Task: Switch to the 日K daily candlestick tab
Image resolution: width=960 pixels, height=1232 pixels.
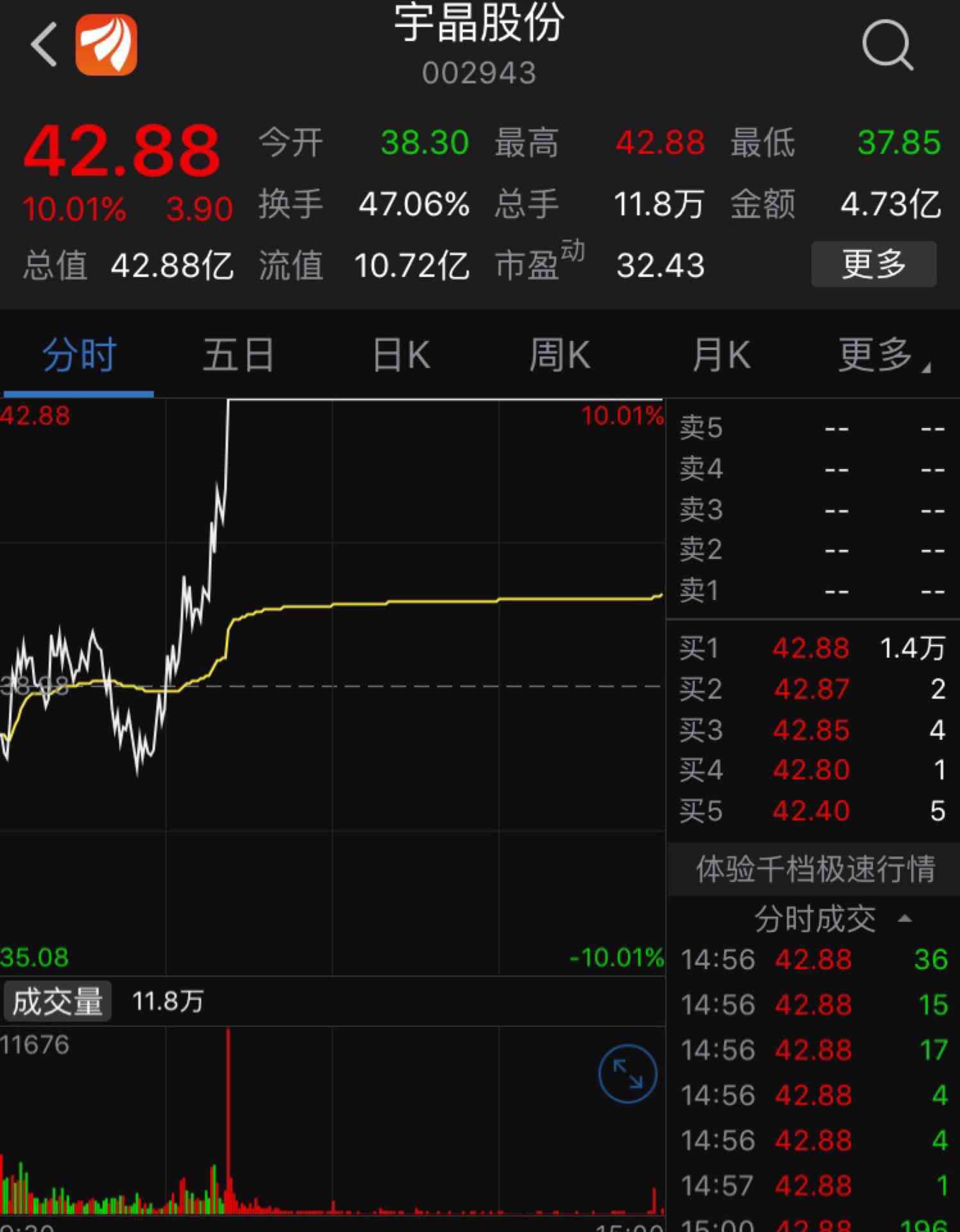Action: 401,354
